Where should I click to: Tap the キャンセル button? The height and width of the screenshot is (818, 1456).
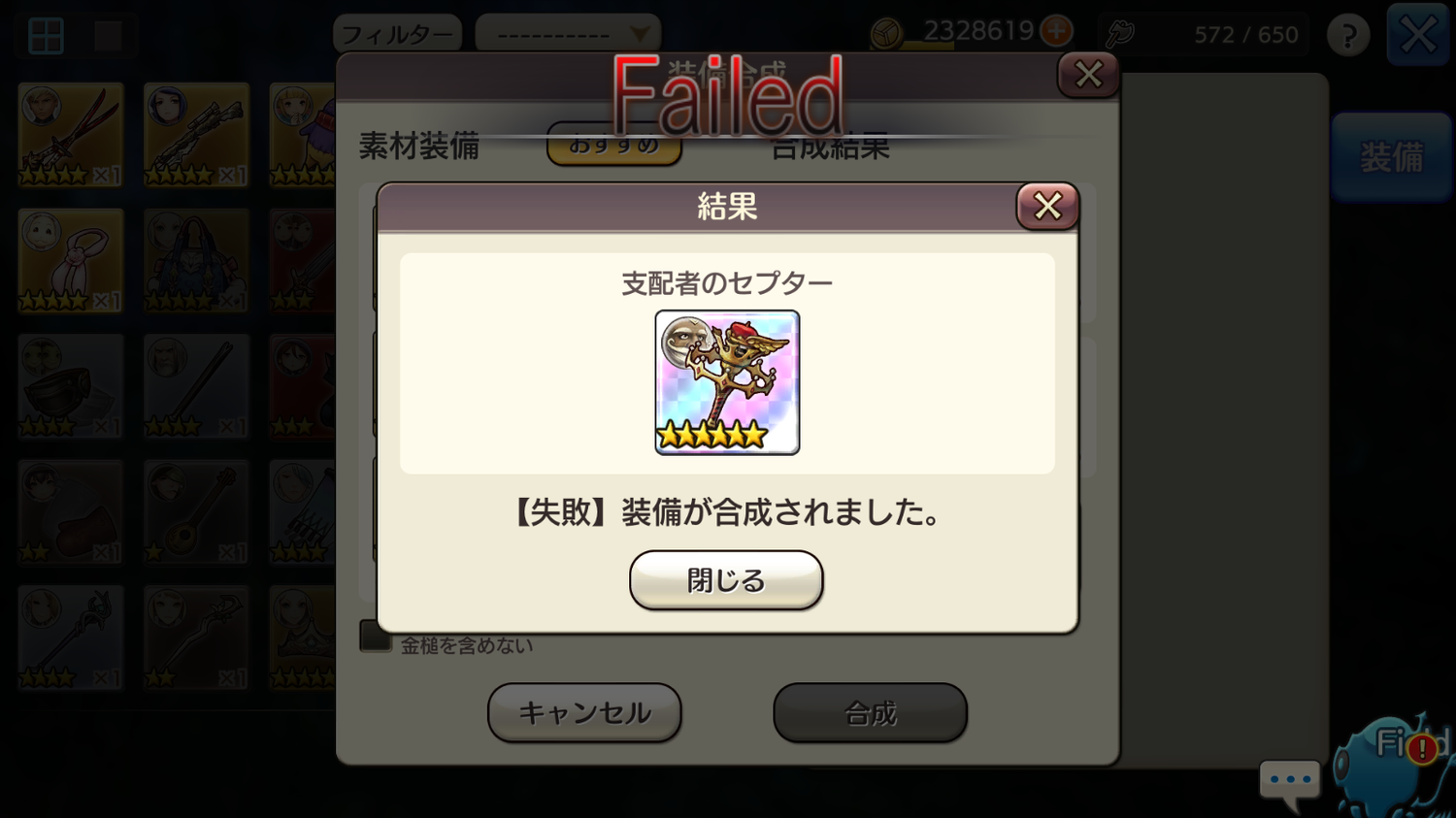(x=584, y=713)
